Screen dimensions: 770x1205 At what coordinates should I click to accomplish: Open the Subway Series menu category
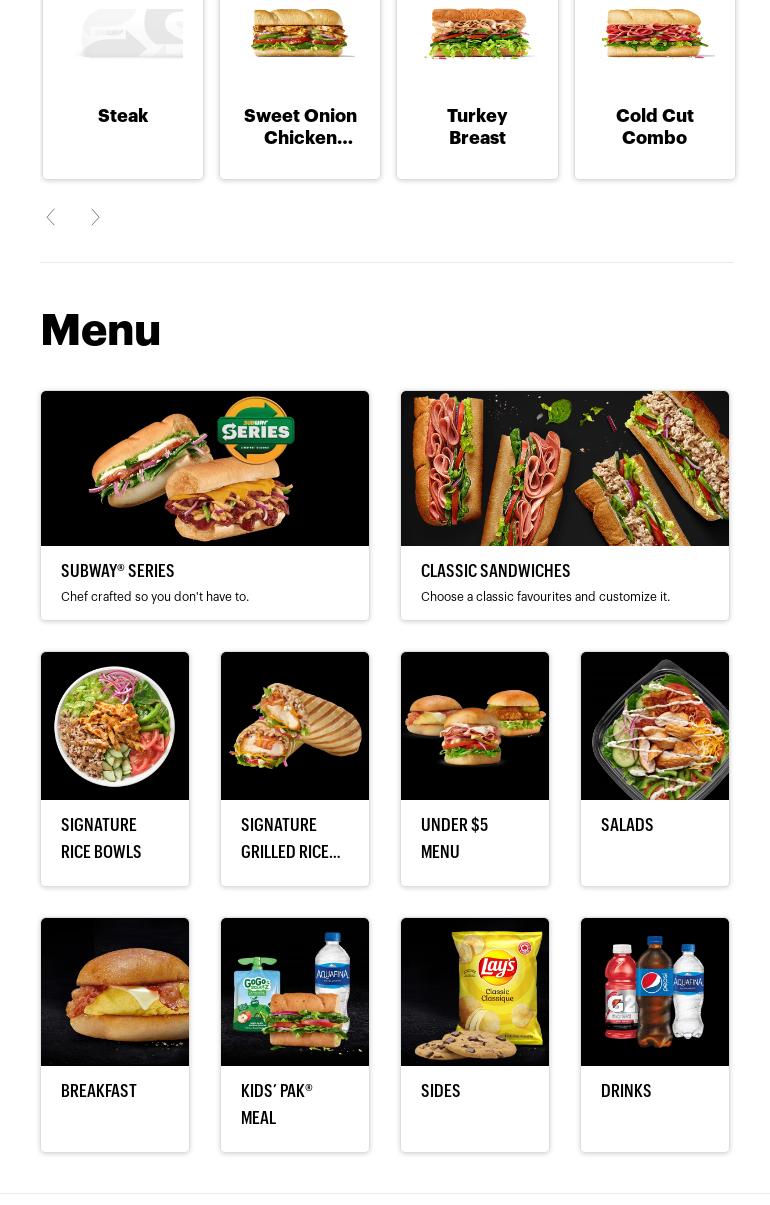point(205,505)
